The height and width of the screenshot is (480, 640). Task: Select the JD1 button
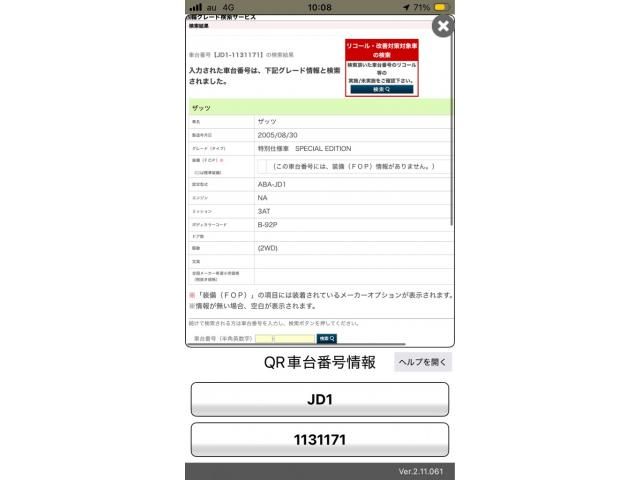(319, 399)
